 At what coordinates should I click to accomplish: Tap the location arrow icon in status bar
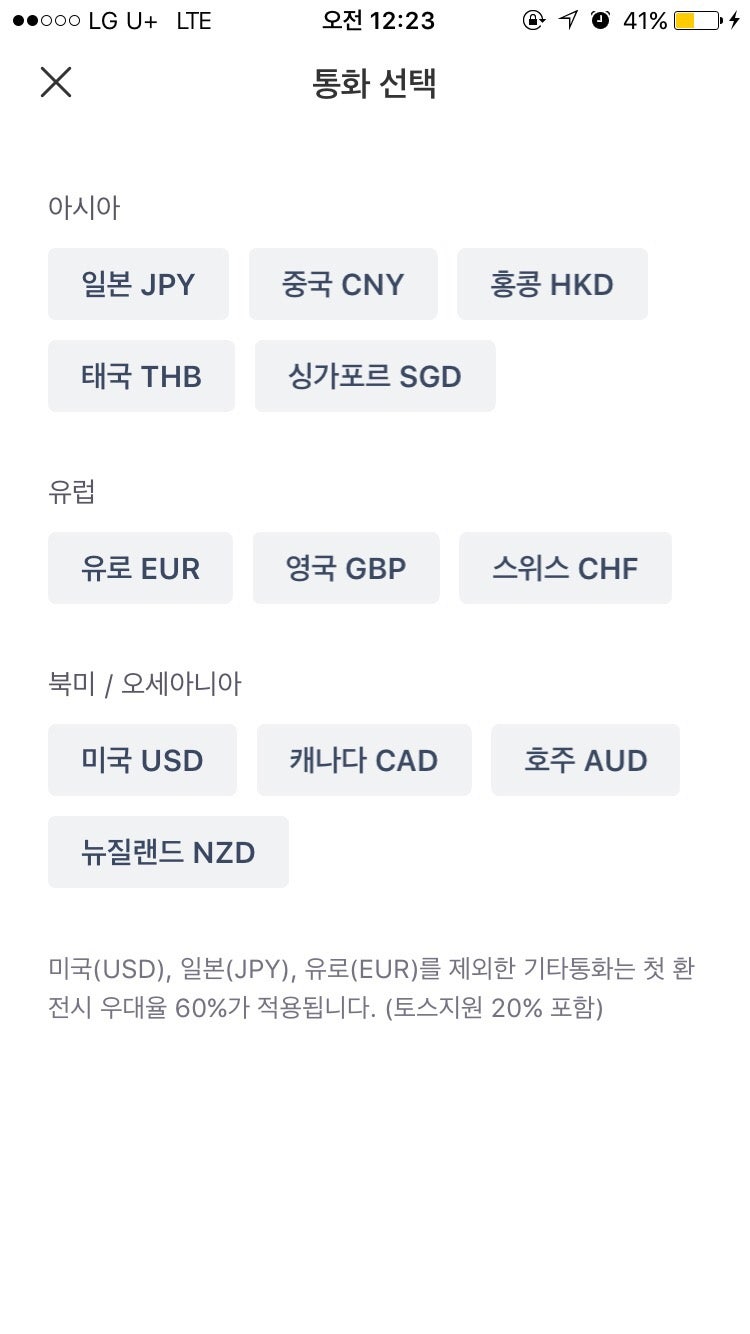566,20
